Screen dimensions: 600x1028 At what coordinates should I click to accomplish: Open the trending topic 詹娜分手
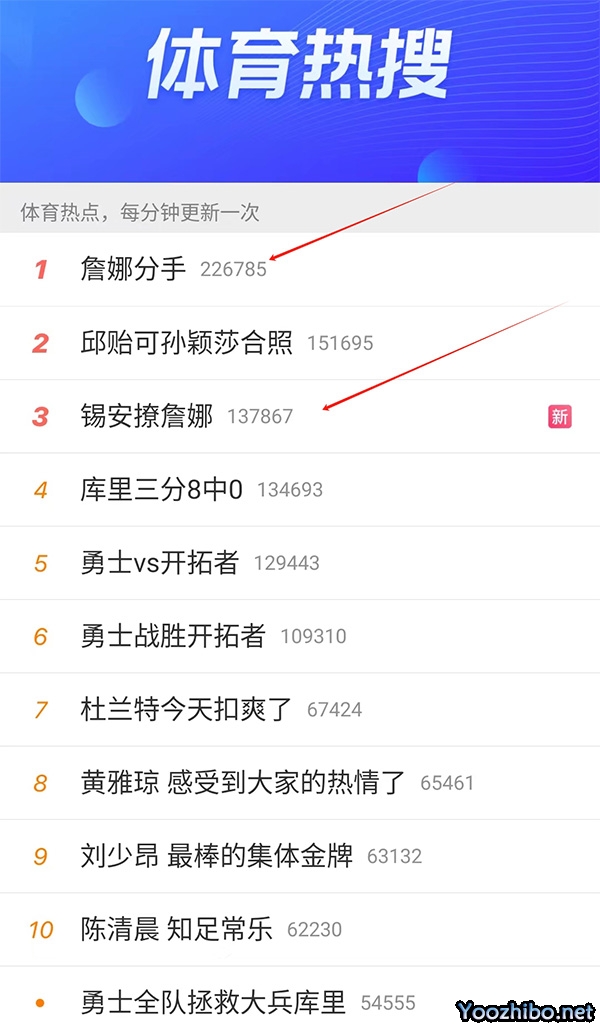(x=134, y=269)
